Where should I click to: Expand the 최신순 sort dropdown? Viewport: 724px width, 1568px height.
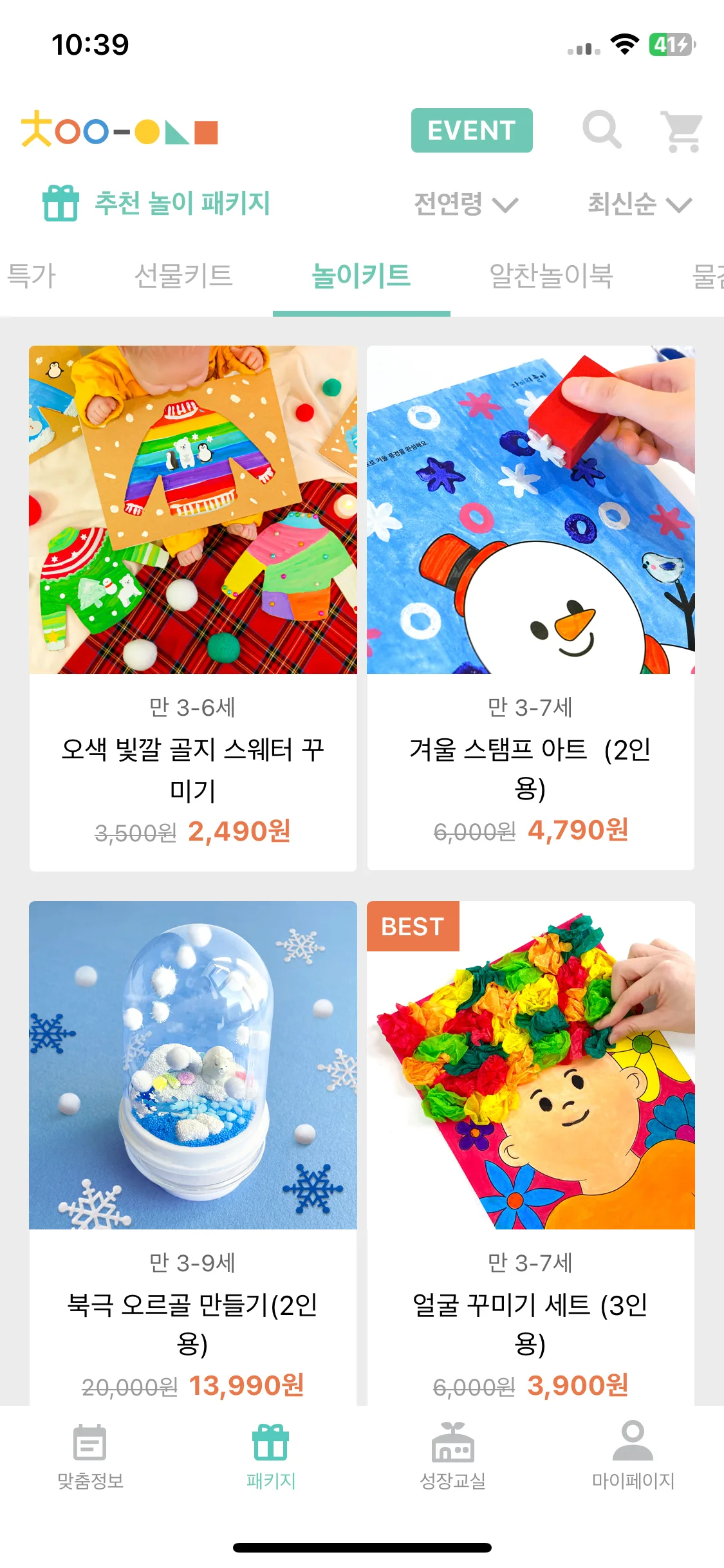click(639, 204)
